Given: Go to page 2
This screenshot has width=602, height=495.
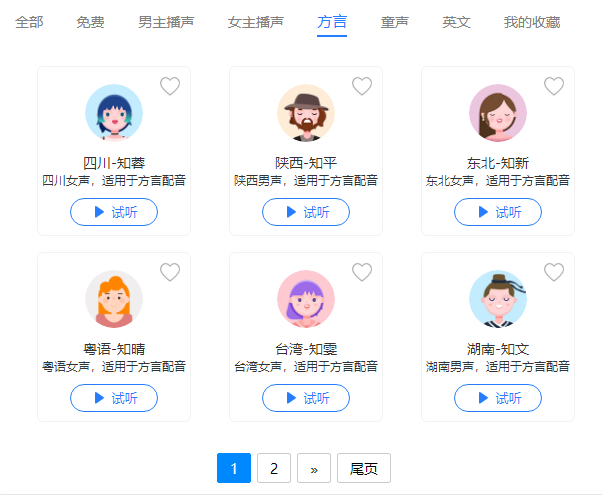Looking at the screenshot, I should pos(274,468).
